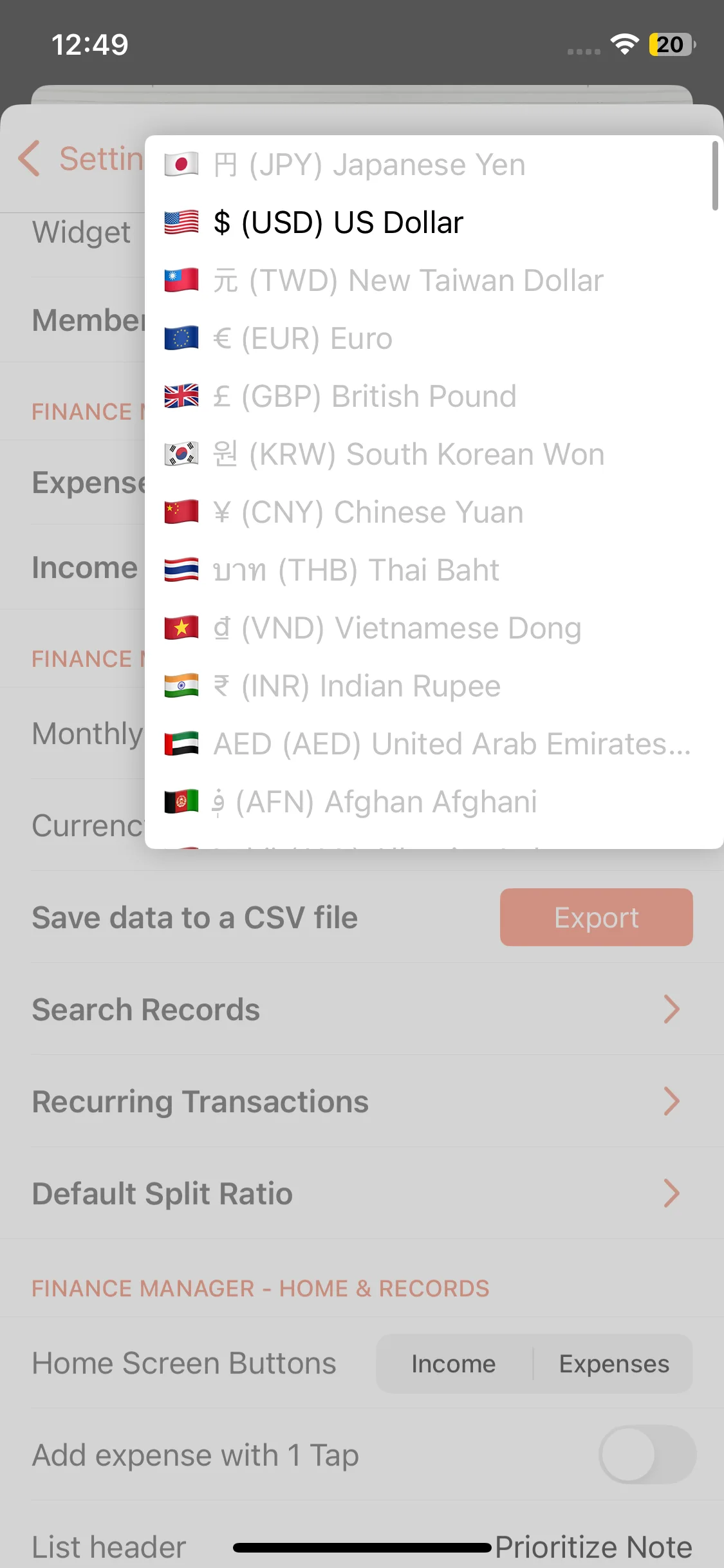This screenshot has height=1568, width=724.
Task: Set Home Screen Buttons to Income
Action: (454, 1363)
